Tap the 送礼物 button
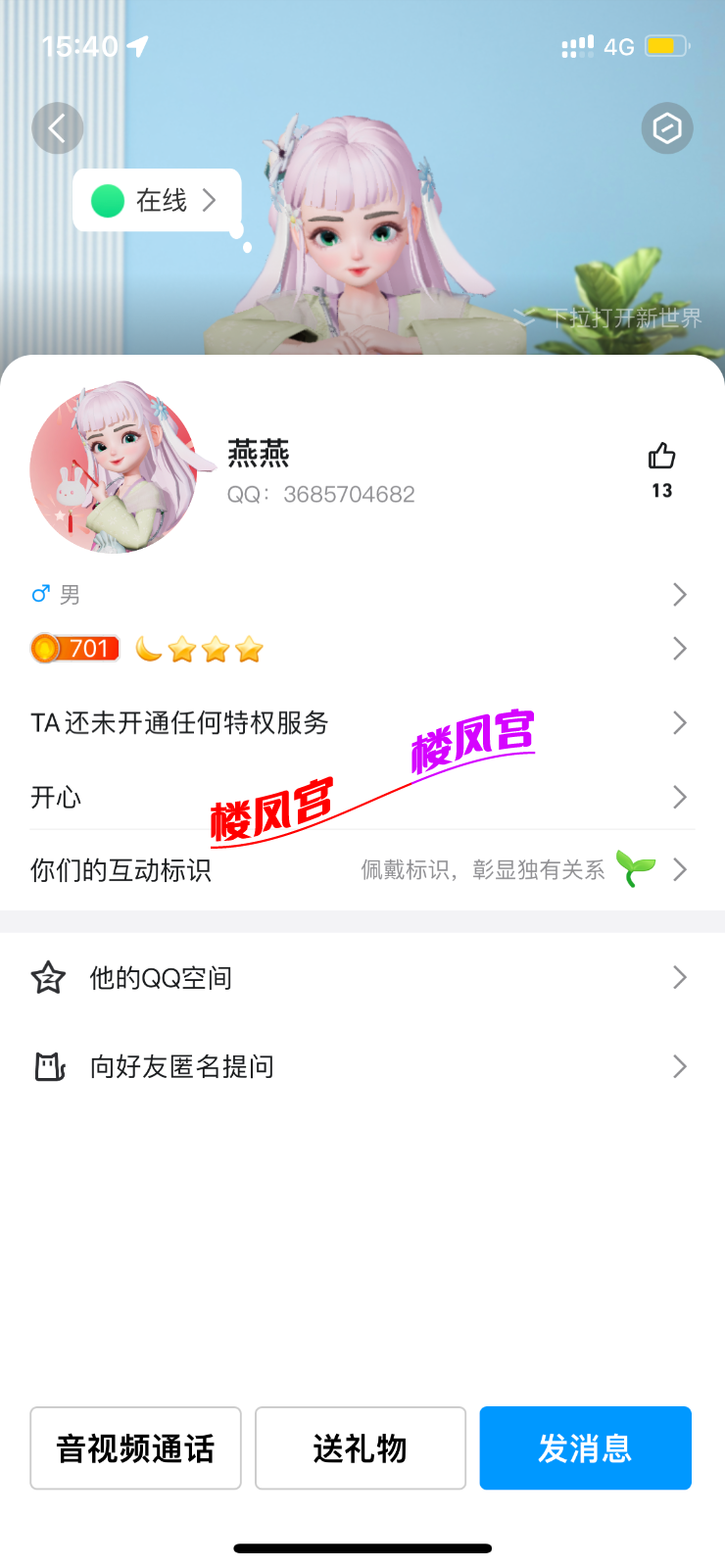725x1568 pixels. [x=361, y=1448]
